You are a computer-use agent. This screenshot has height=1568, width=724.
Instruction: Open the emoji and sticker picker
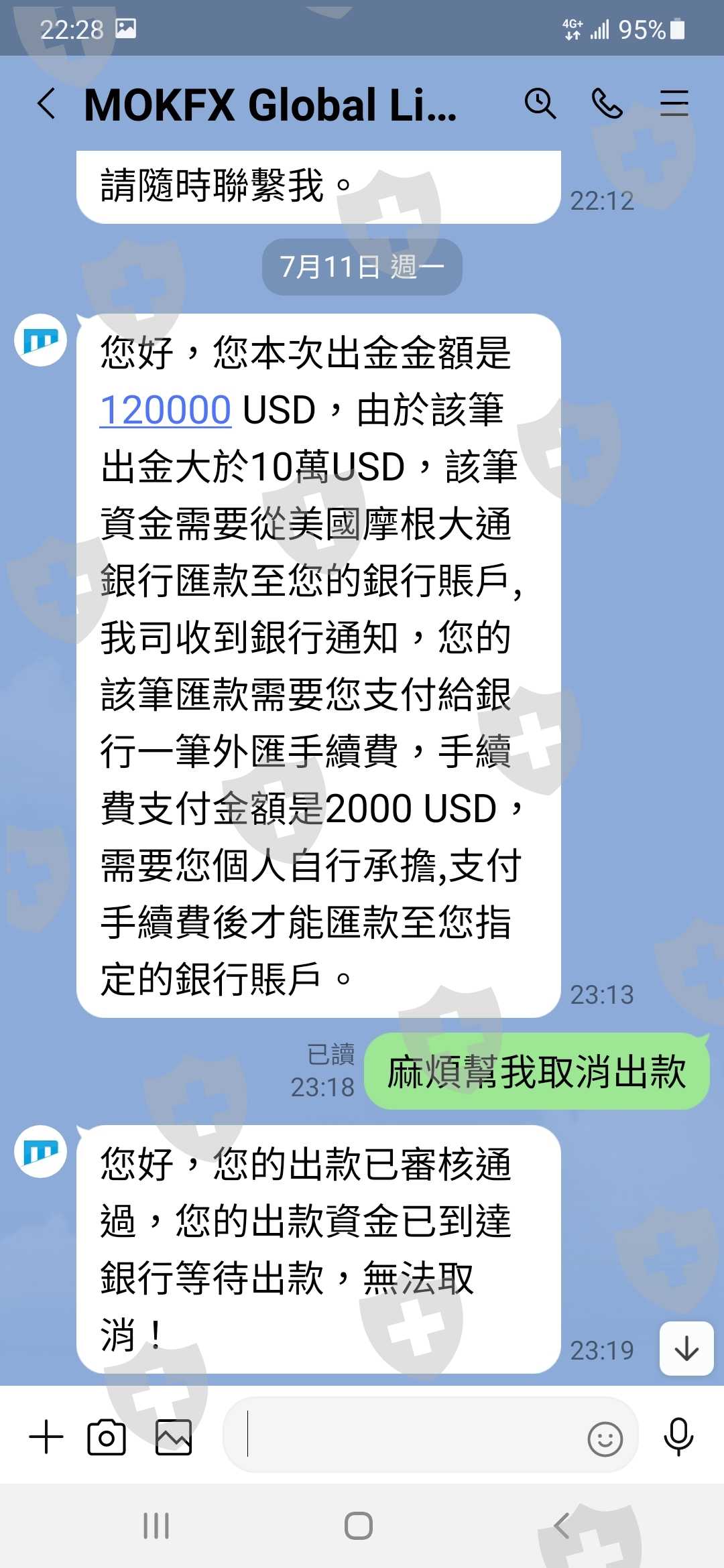[605, 1439]
